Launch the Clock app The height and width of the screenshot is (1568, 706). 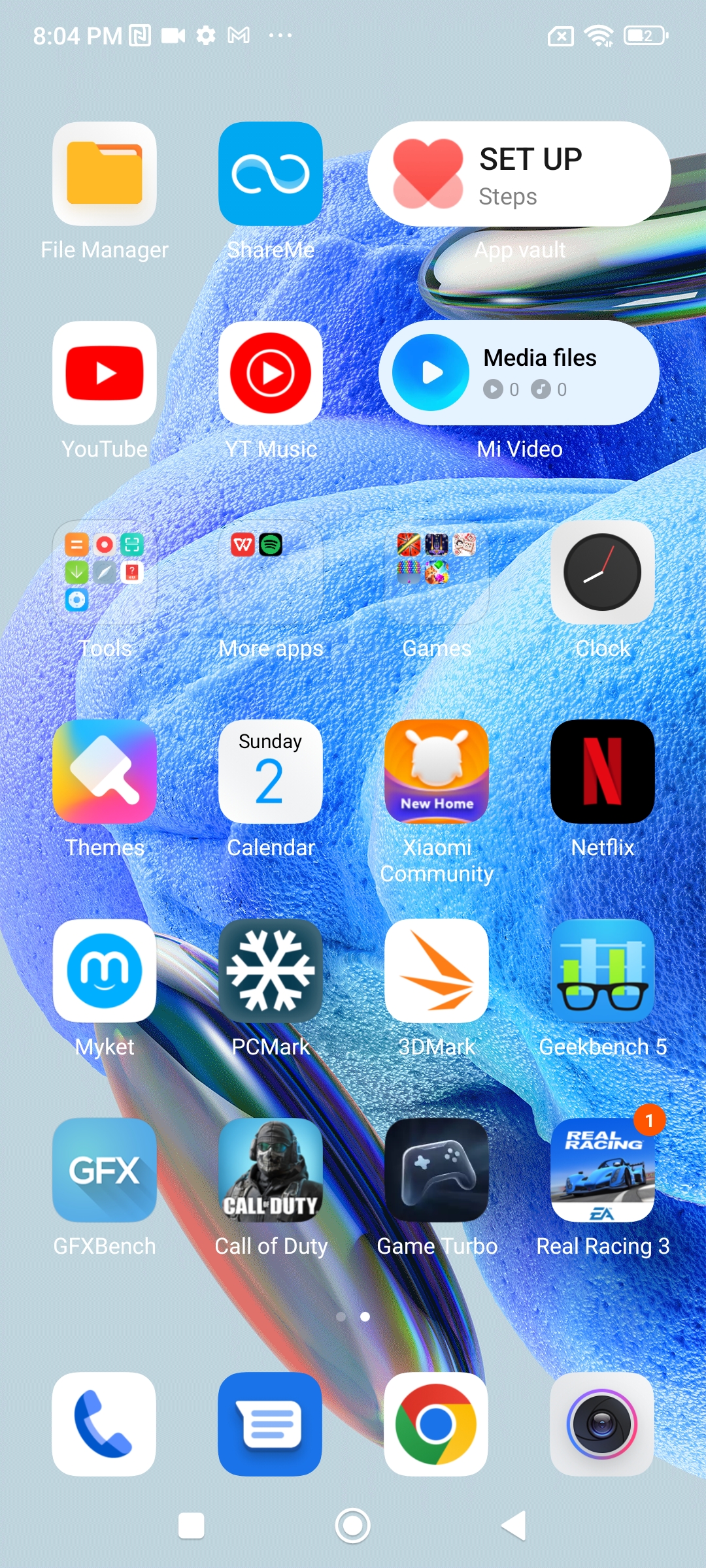click(602, 572)
